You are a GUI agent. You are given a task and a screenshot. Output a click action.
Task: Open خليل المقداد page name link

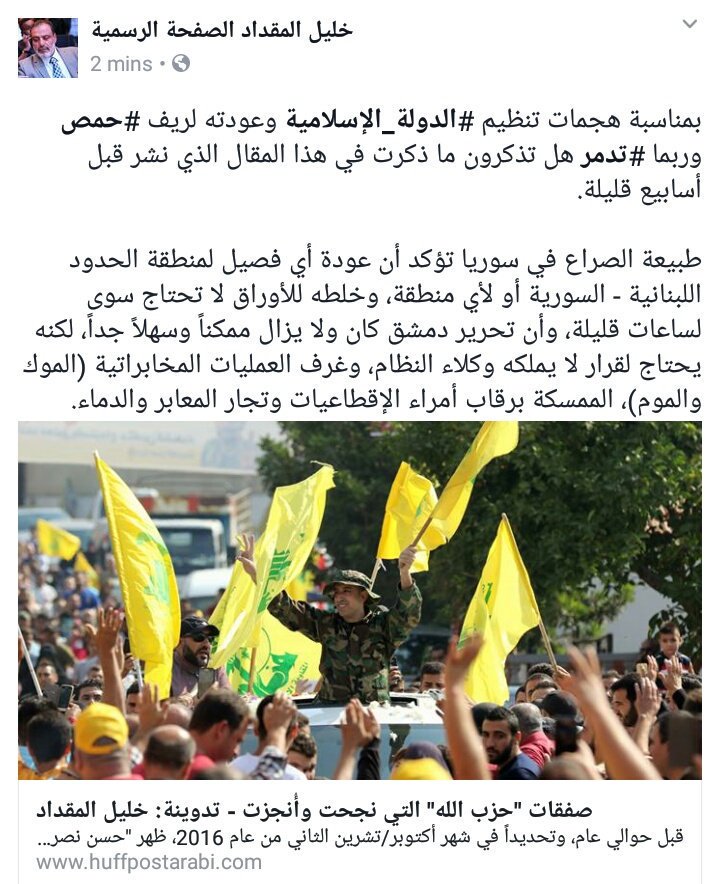click(x=221, y=30)
